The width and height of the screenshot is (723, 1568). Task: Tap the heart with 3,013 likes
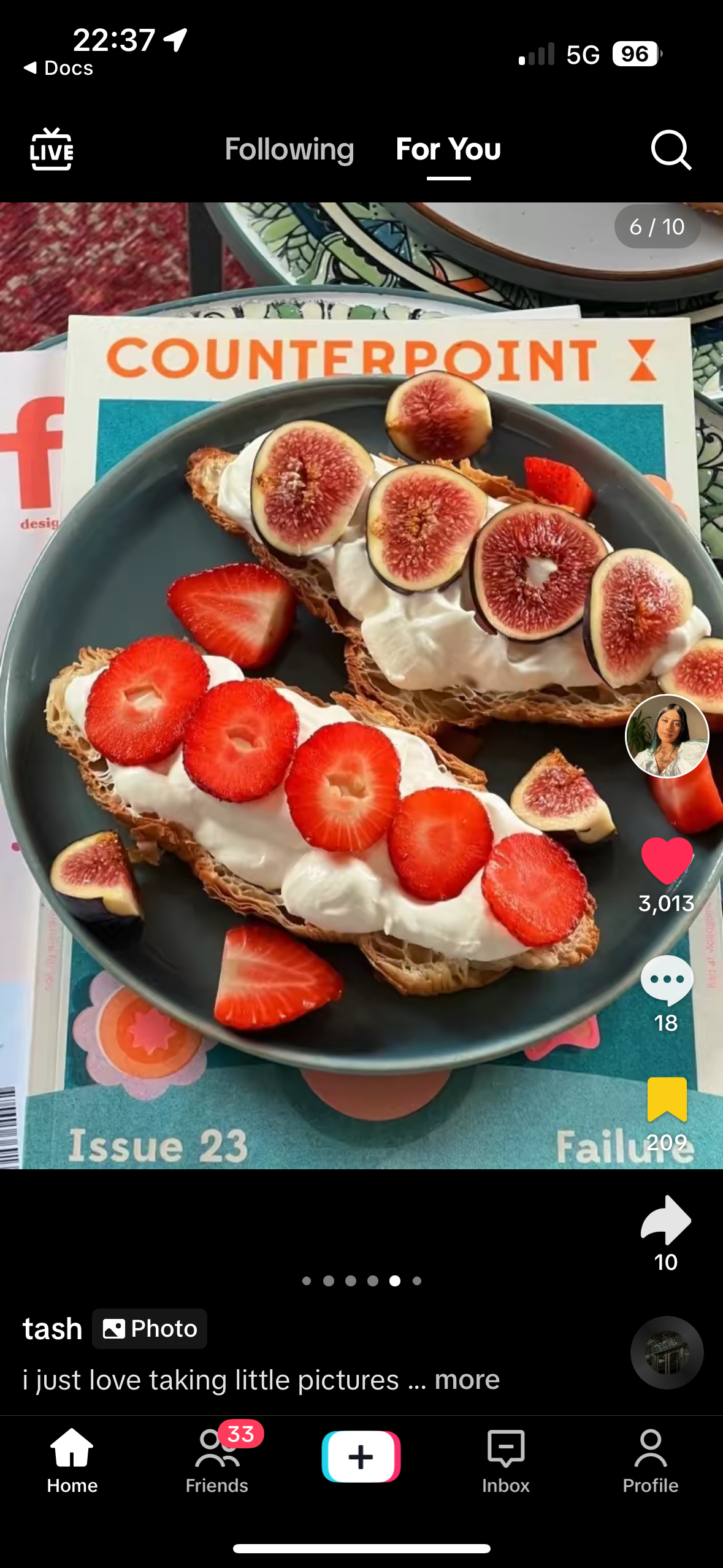pyautogui.click(x=667, y=859)
